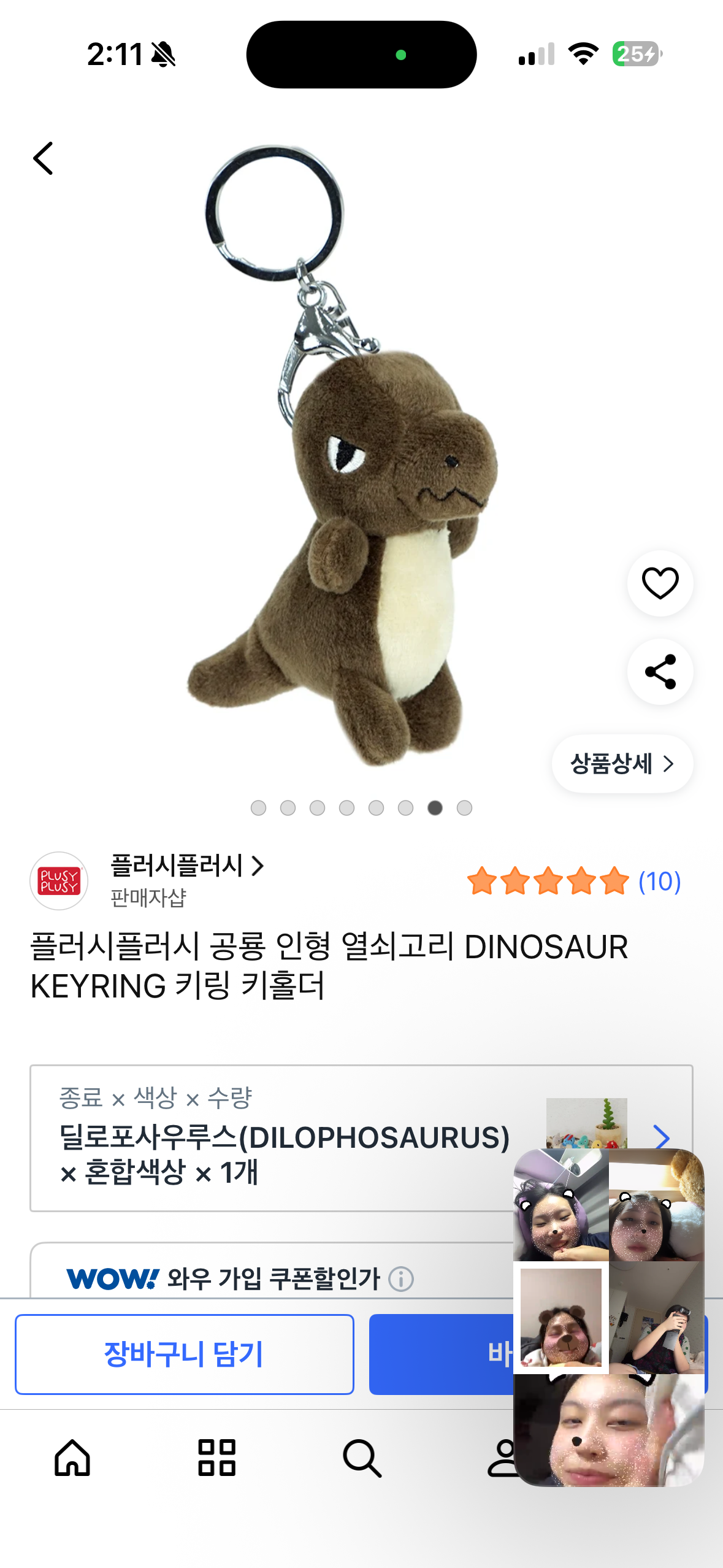Viewport: 723px width, 1568px height.
Task: Open the 10 star reviews
Action: (573, 882)
